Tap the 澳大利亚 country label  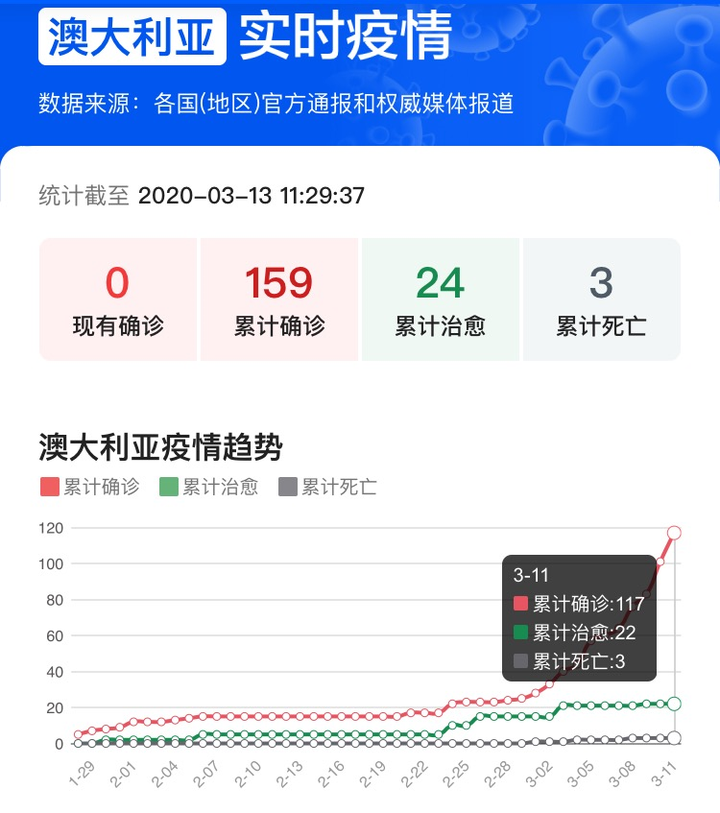point(132,36)
